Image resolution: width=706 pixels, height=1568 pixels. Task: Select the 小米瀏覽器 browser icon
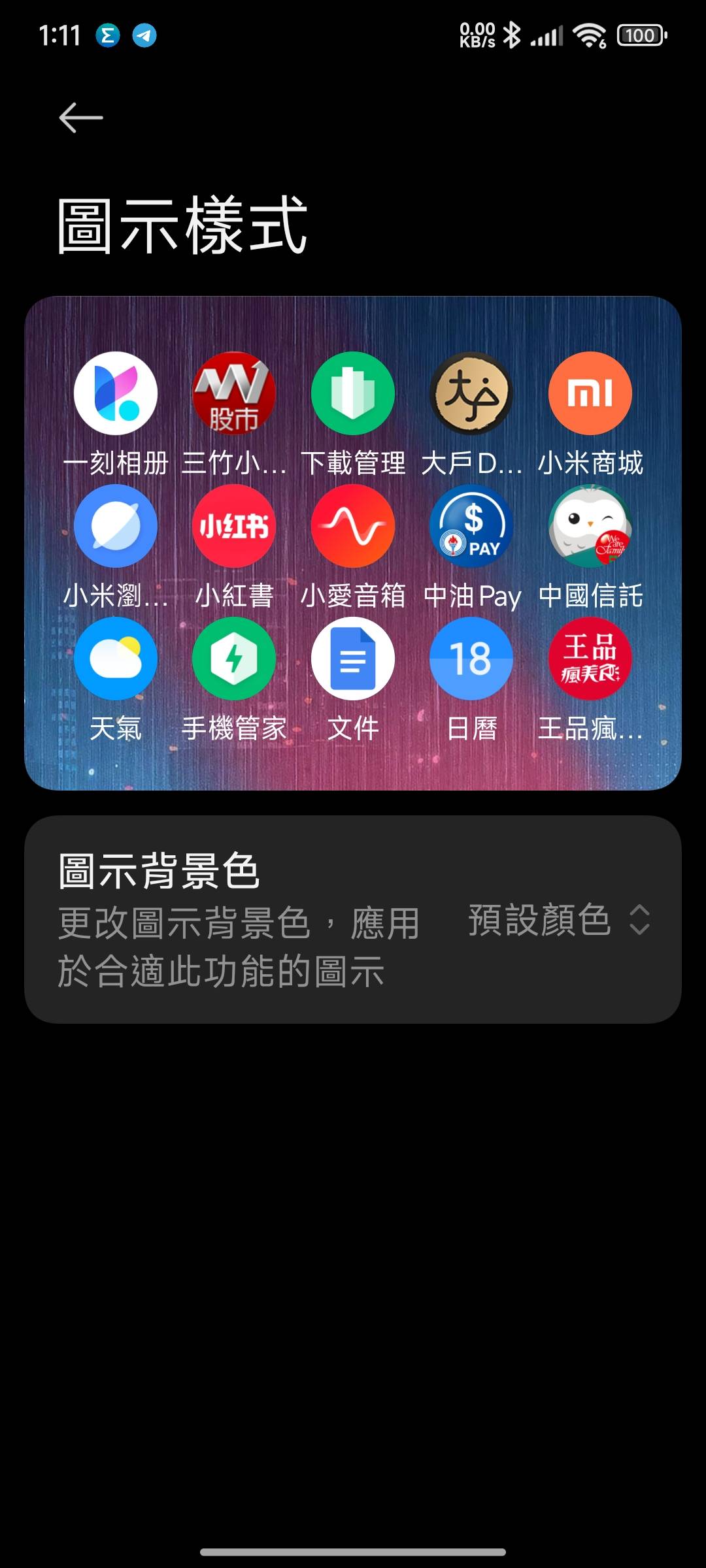pos(116,527)
